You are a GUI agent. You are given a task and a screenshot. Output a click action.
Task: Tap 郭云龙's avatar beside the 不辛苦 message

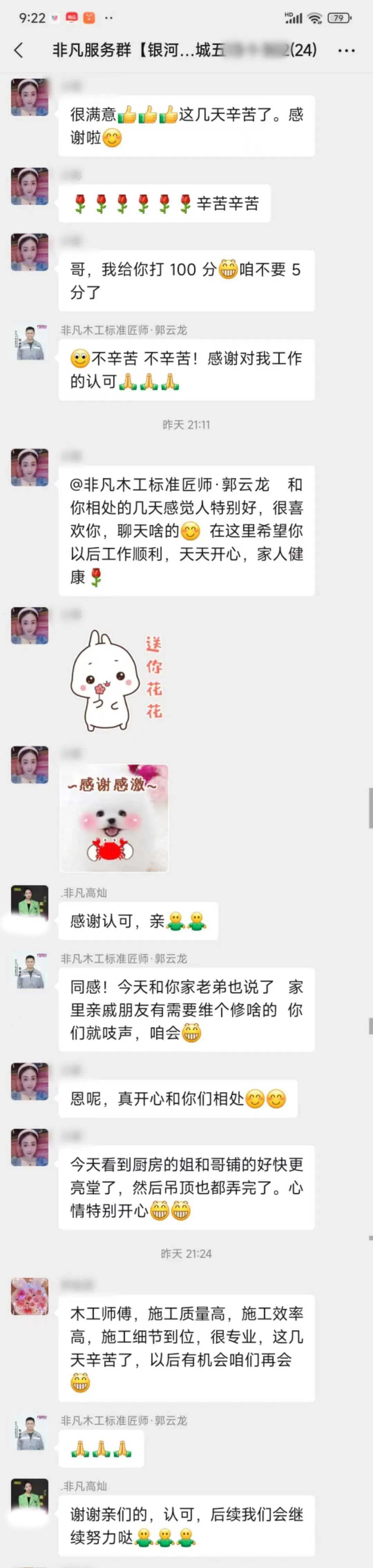[x=29, y=343]
